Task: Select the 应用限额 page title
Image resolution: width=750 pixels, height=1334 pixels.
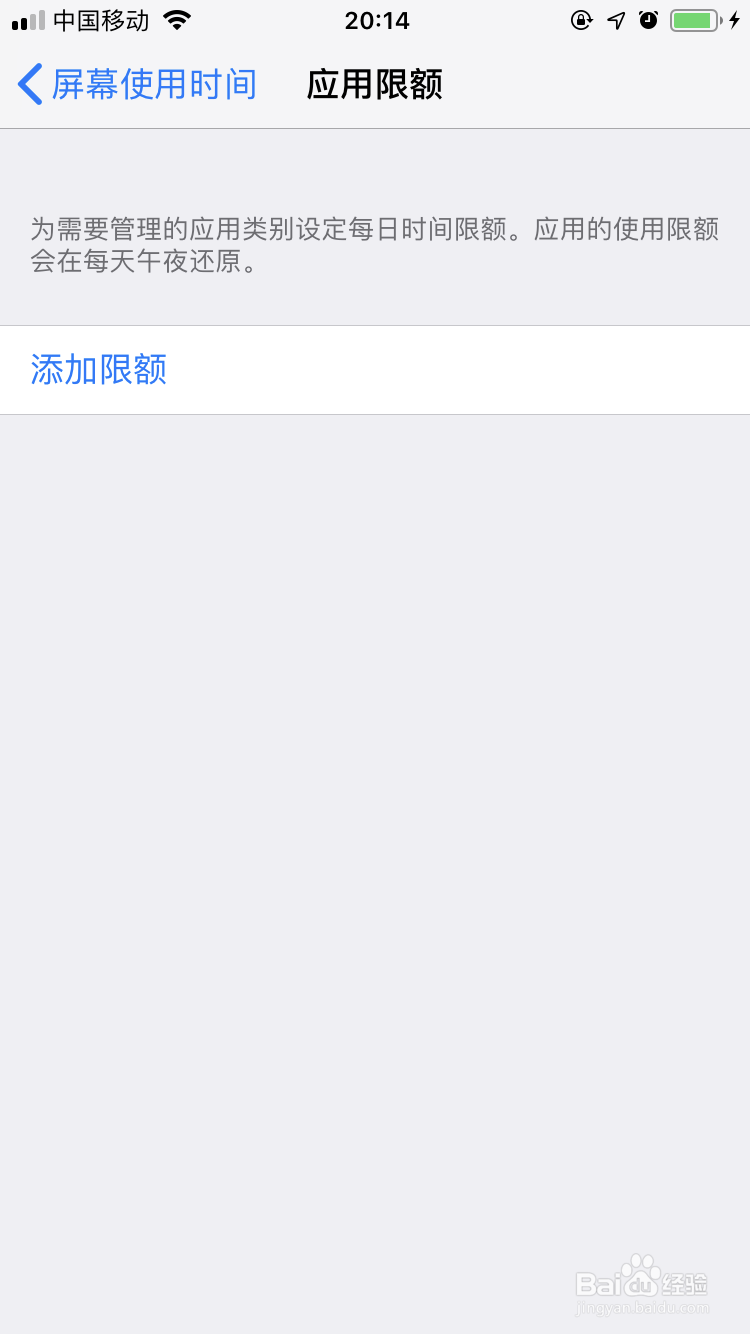Action: (x=374, y=85)
